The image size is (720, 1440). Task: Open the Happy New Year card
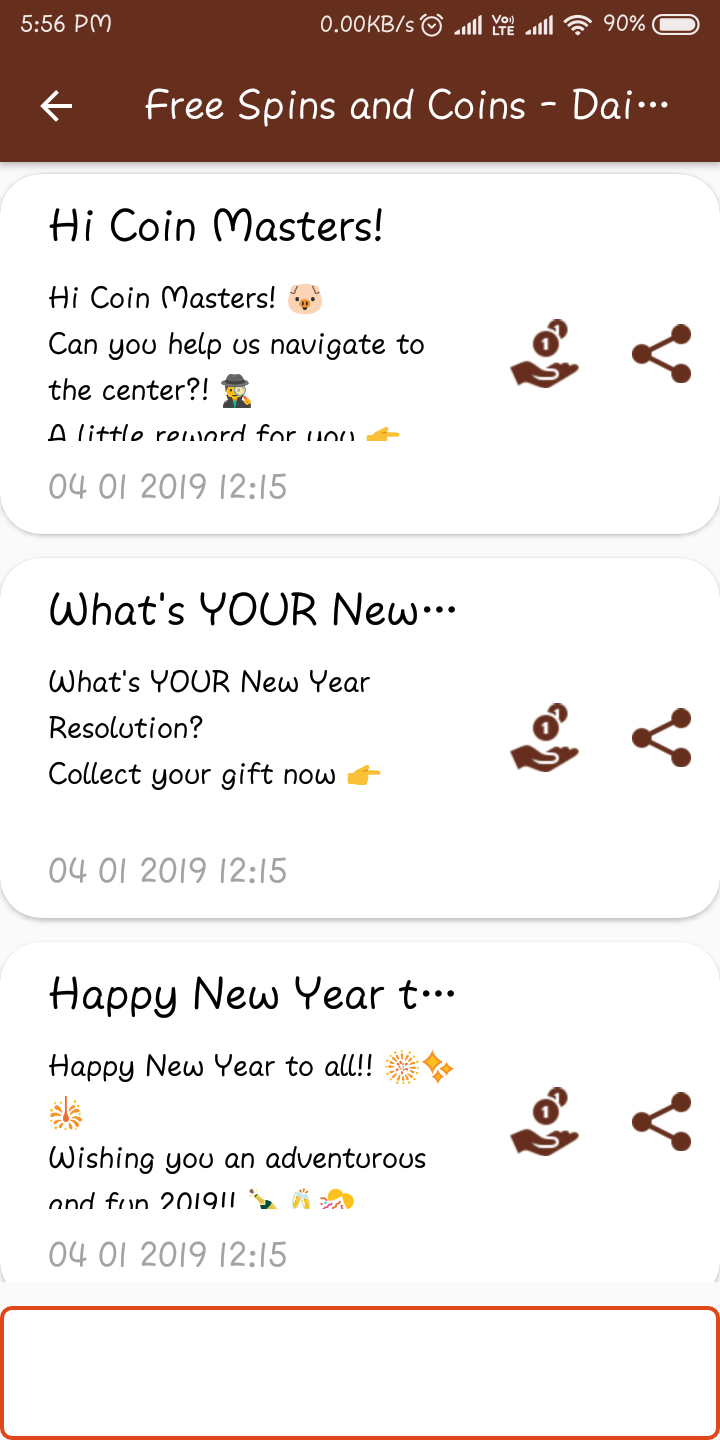coord(360,1112)
